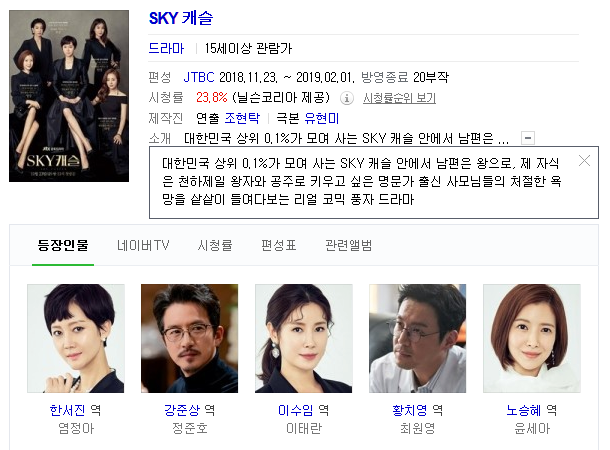Close the expanded synopsis box
The image size is (610, 450).
pyautogui.click(x=584, y=161)
